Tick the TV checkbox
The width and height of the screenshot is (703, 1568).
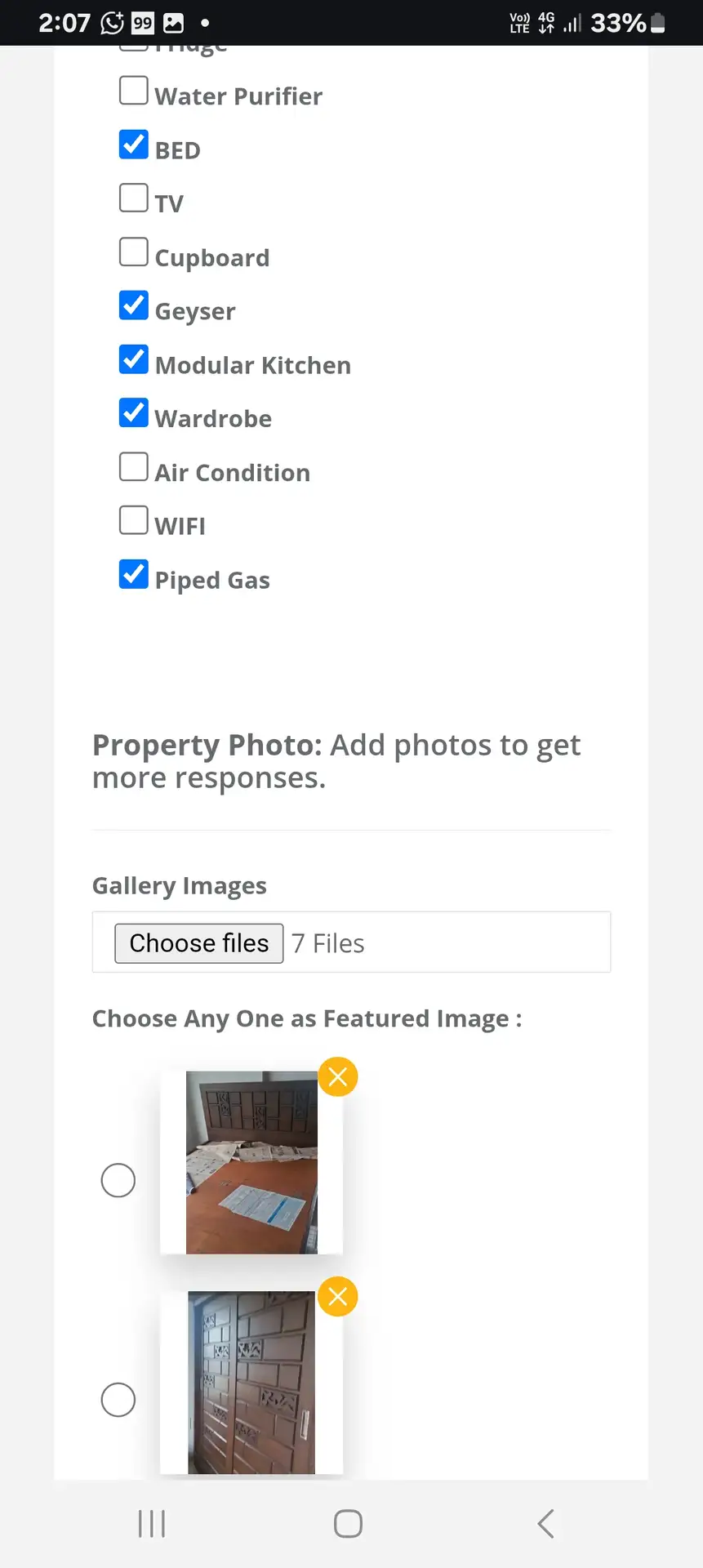point(134,198)
